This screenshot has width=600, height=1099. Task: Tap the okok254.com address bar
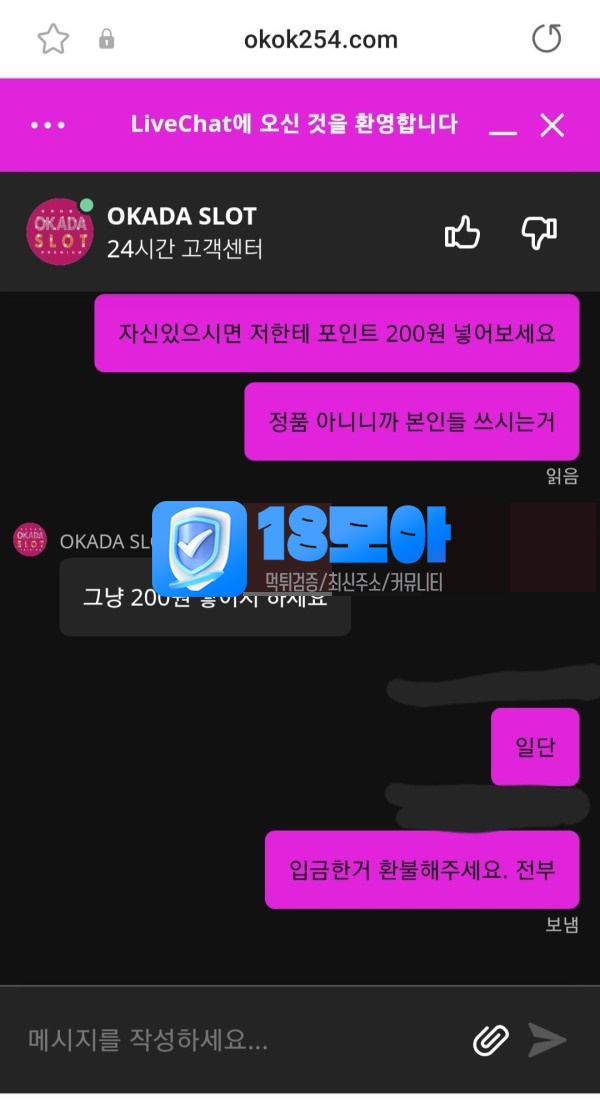(x=320, y=40)
